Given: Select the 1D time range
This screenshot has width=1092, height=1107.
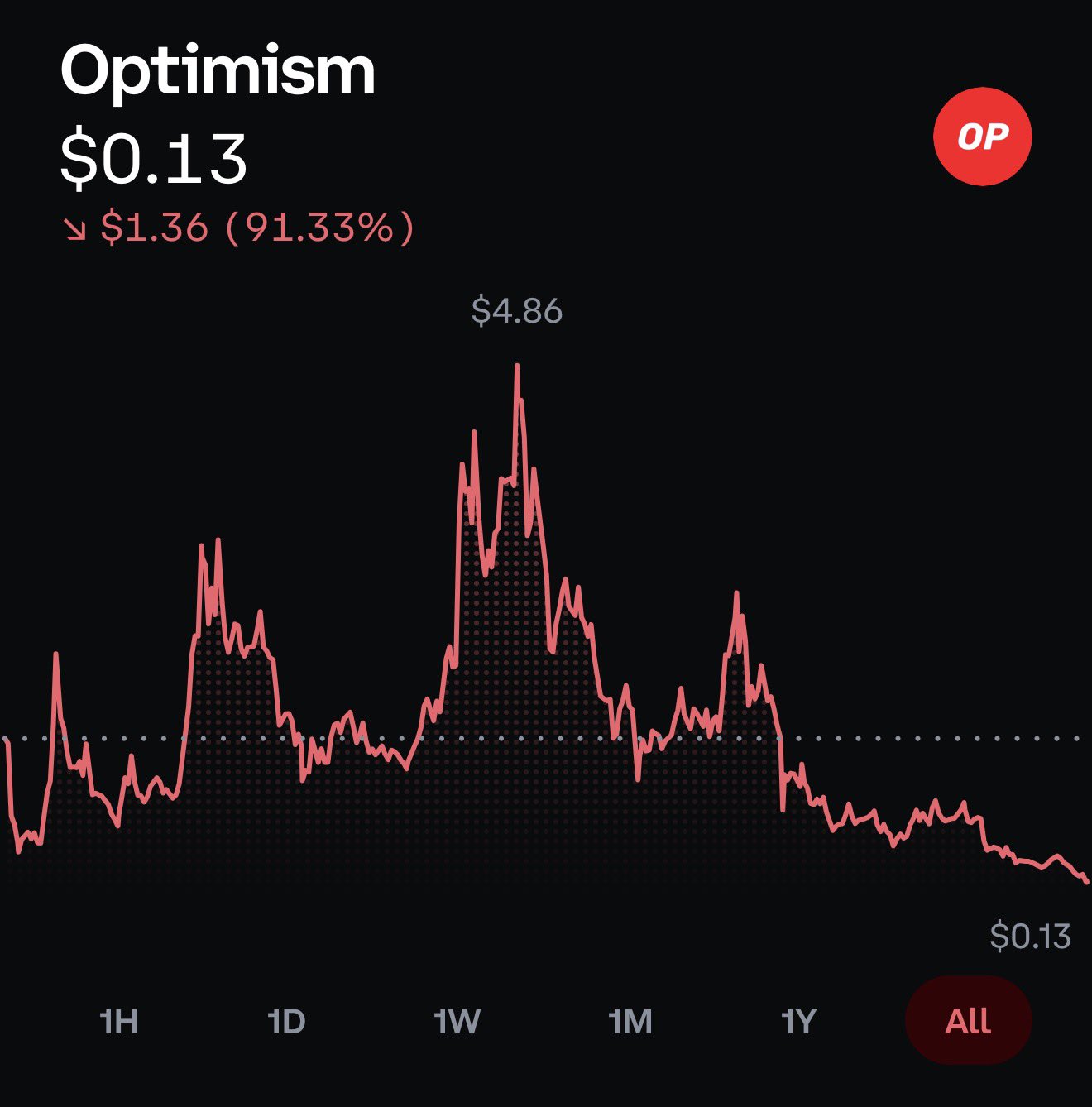Looking at the screenshot, I should coord(287,1022).
